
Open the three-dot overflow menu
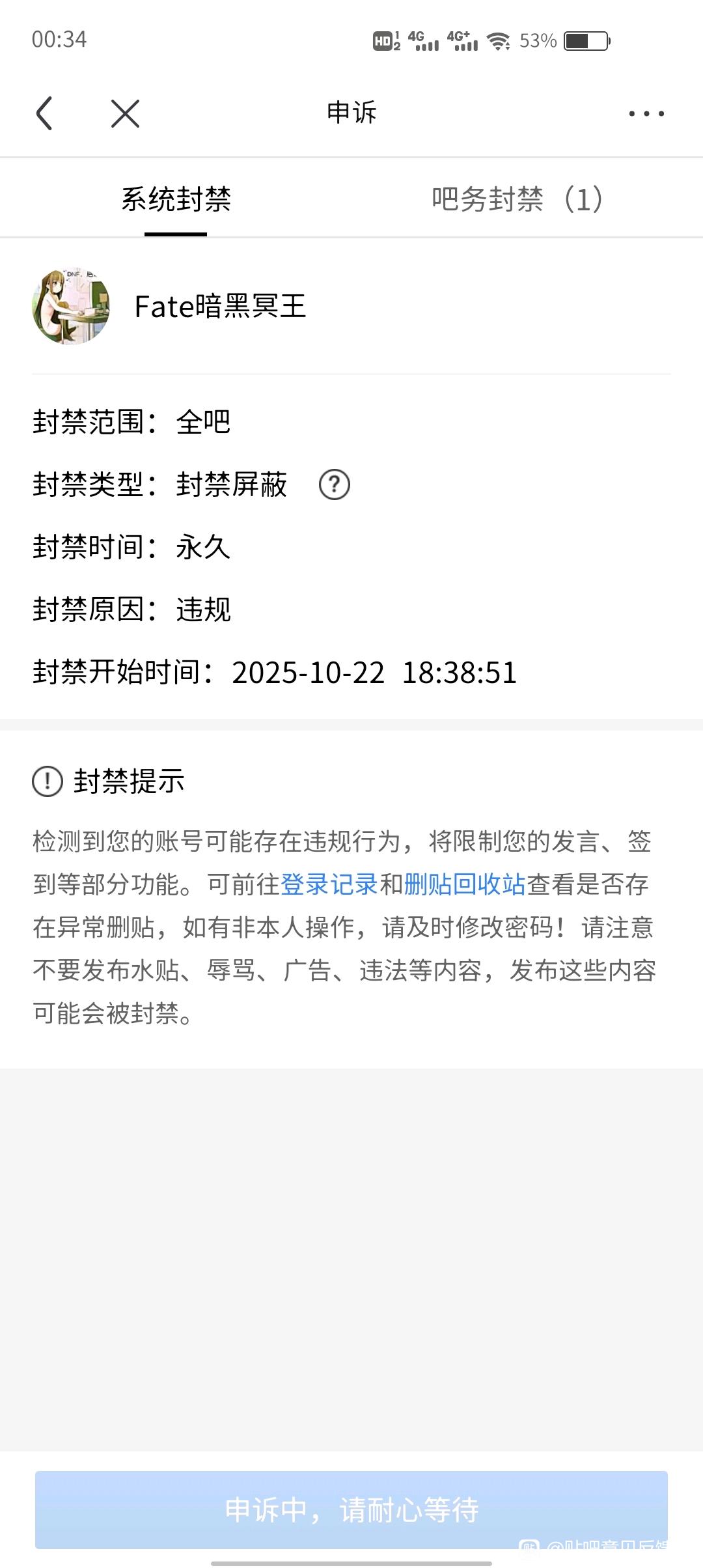[x=646, y=113]
